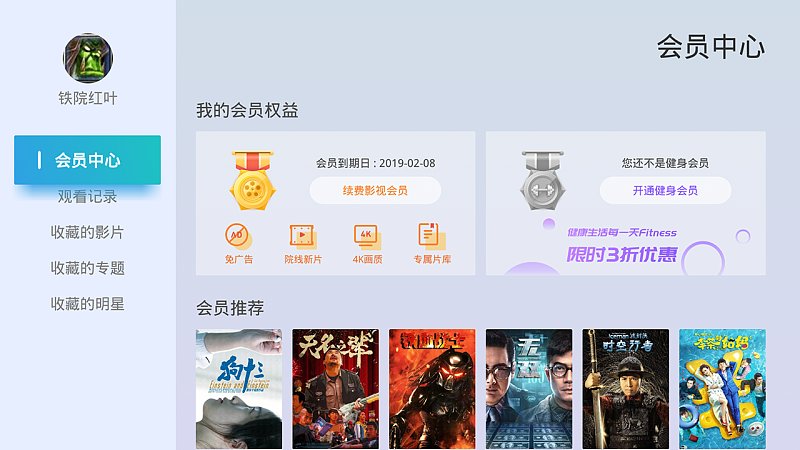Open 观看记录 watch history
This screenshot has height=450, width=800.
tap(87, 196)
